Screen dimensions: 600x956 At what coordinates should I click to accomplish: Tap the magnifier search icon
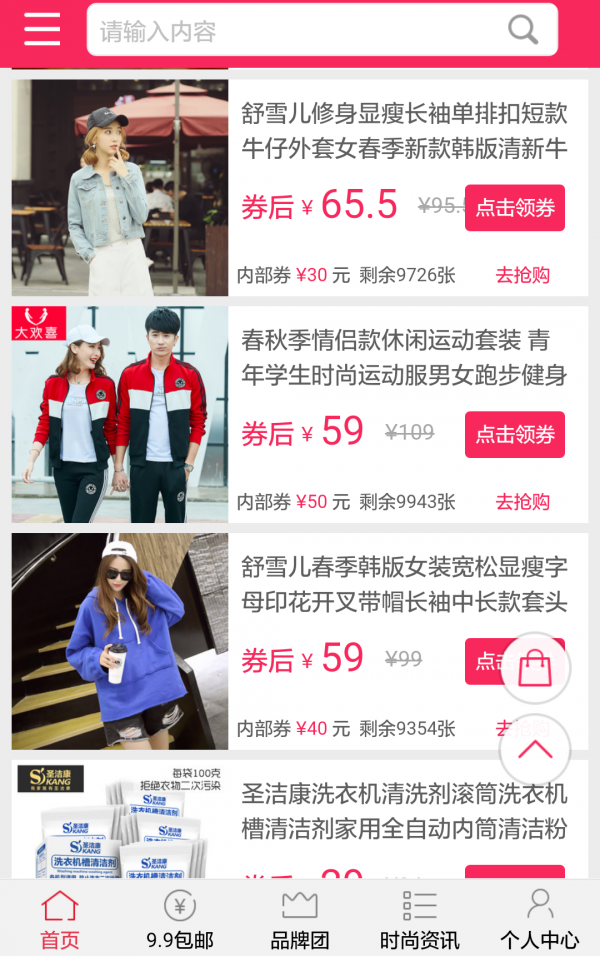pos(523,30)
